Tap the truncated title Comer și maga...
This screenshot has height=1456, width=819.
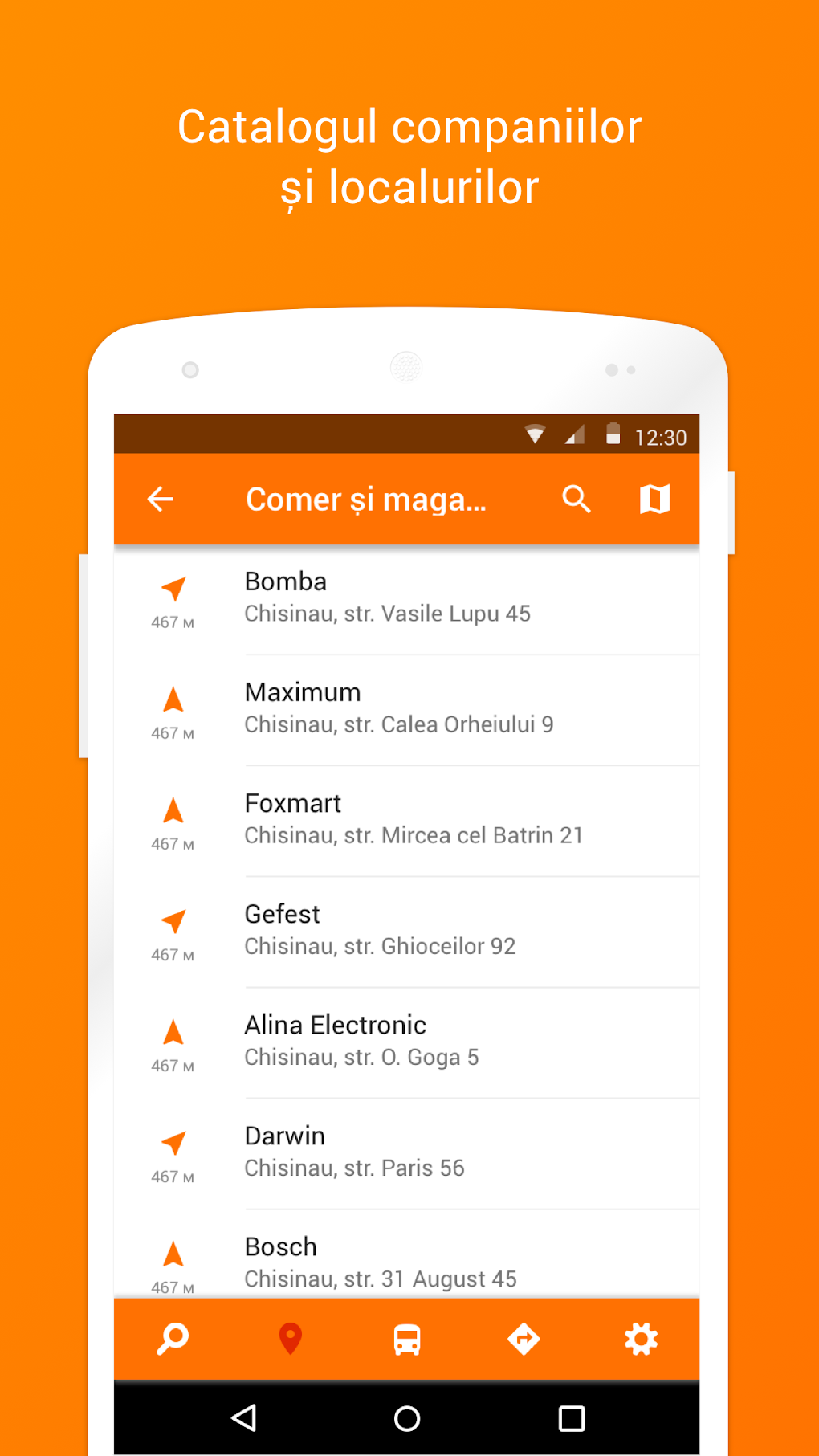(x=368, y=499)
